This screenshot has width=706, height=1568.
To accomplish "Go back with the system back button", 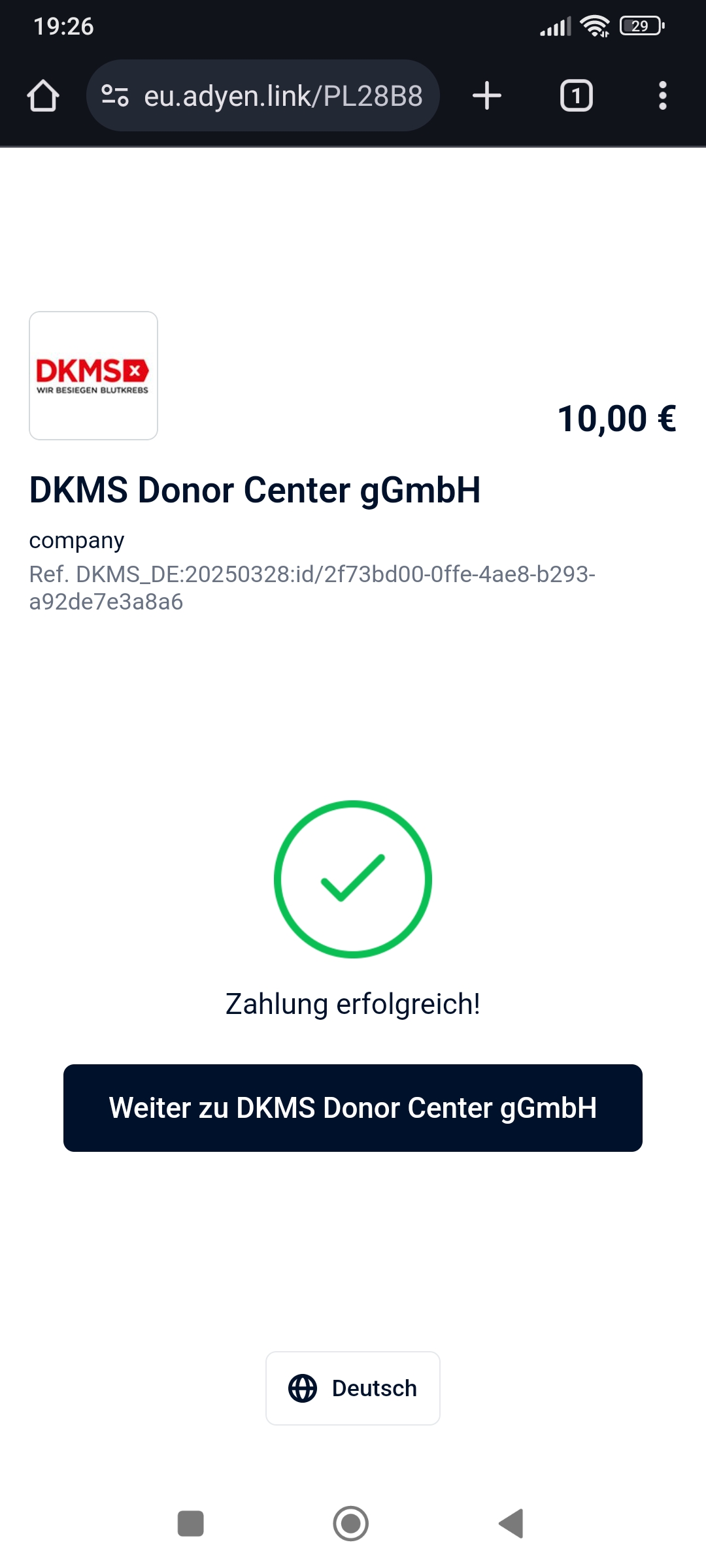I will [x=512, y=1524].
